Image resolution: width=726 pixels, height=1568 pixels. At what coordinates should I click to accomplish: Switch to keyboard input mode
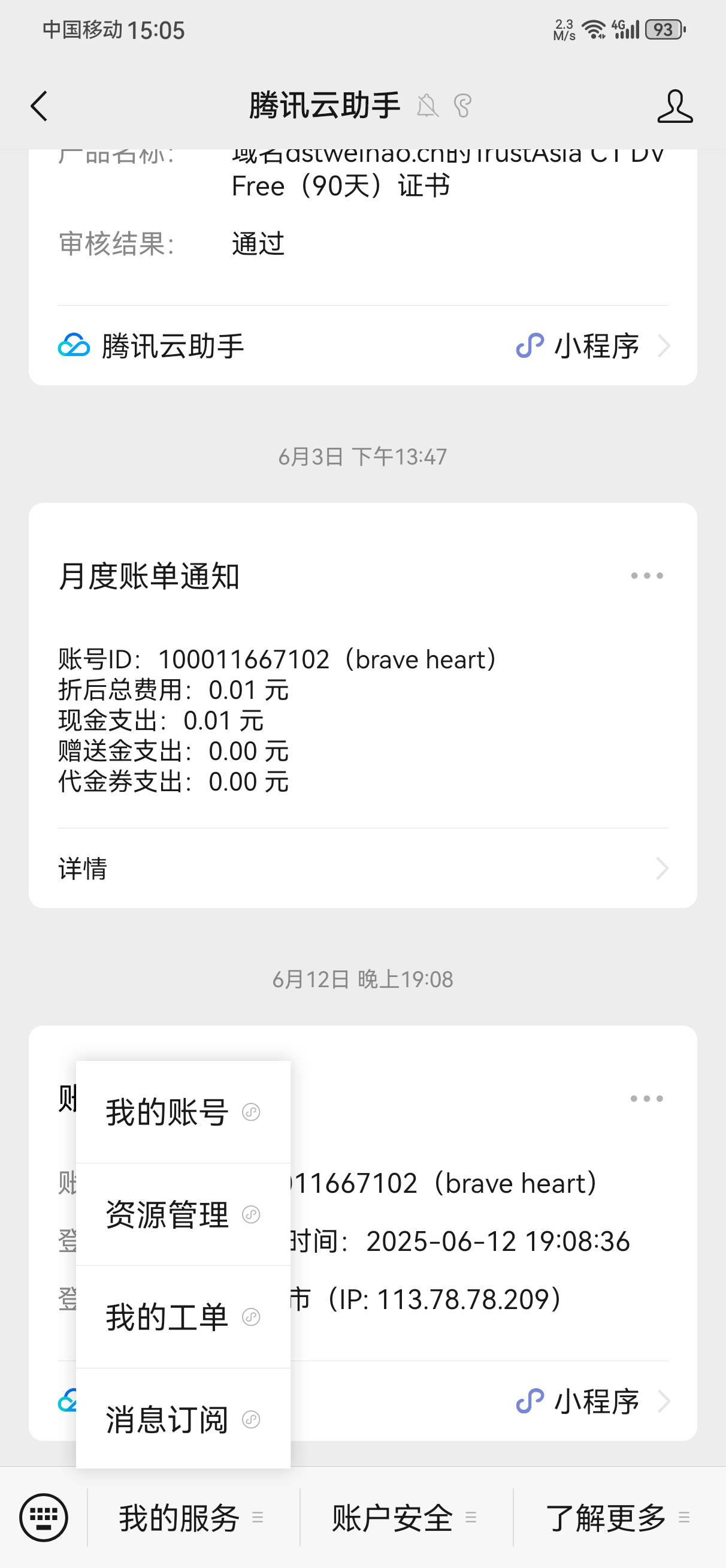(x=43, y=1518)
